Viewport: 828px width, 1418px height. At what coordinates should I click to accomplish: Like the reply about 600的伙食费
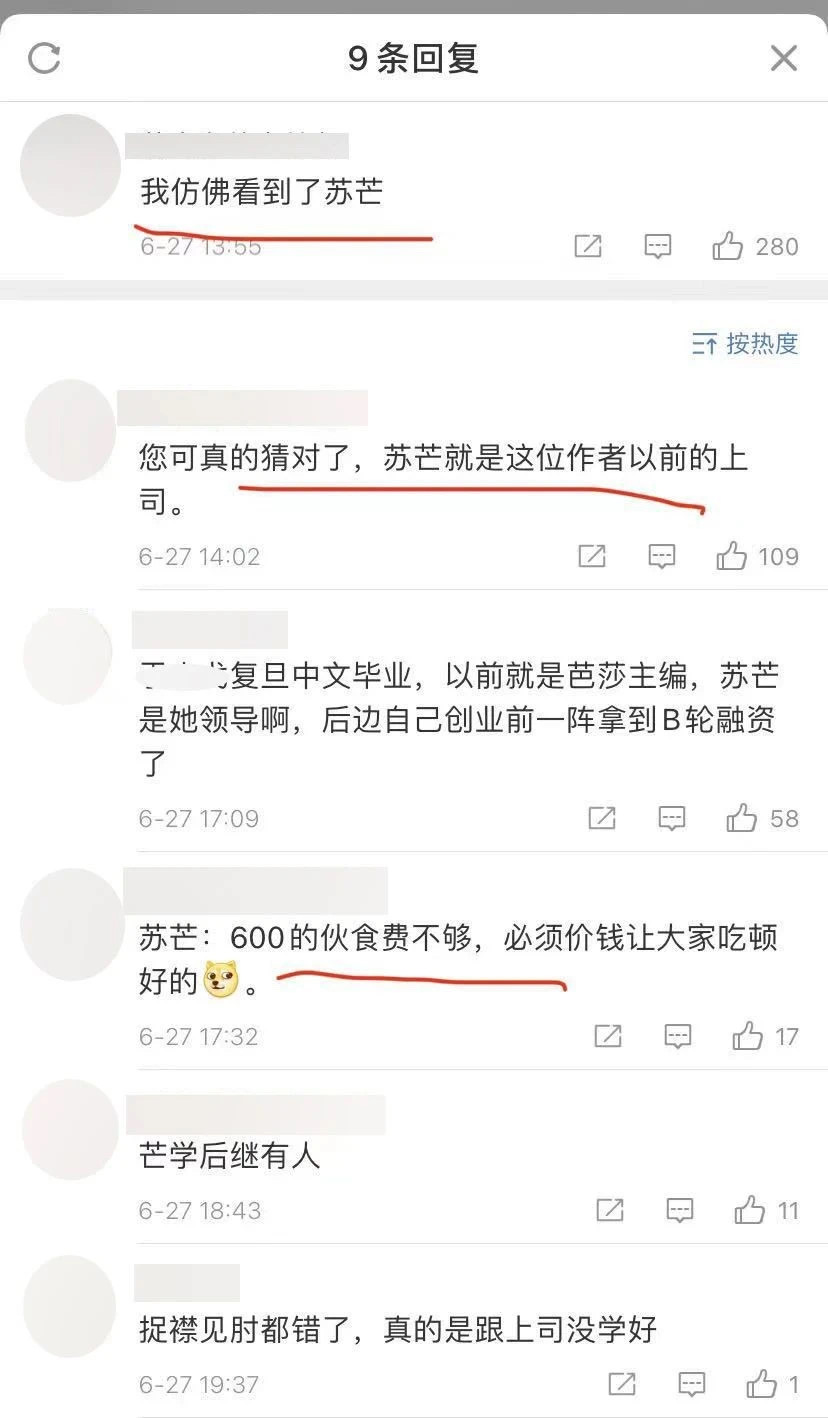click(748, 1036)
